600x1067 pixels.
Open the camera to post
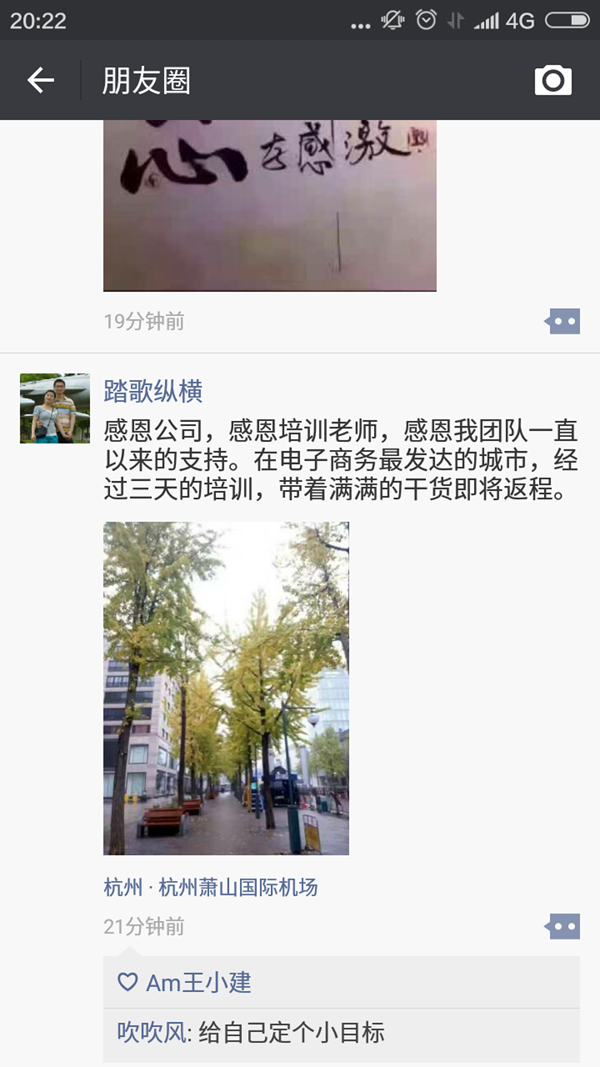pos(553,81)
